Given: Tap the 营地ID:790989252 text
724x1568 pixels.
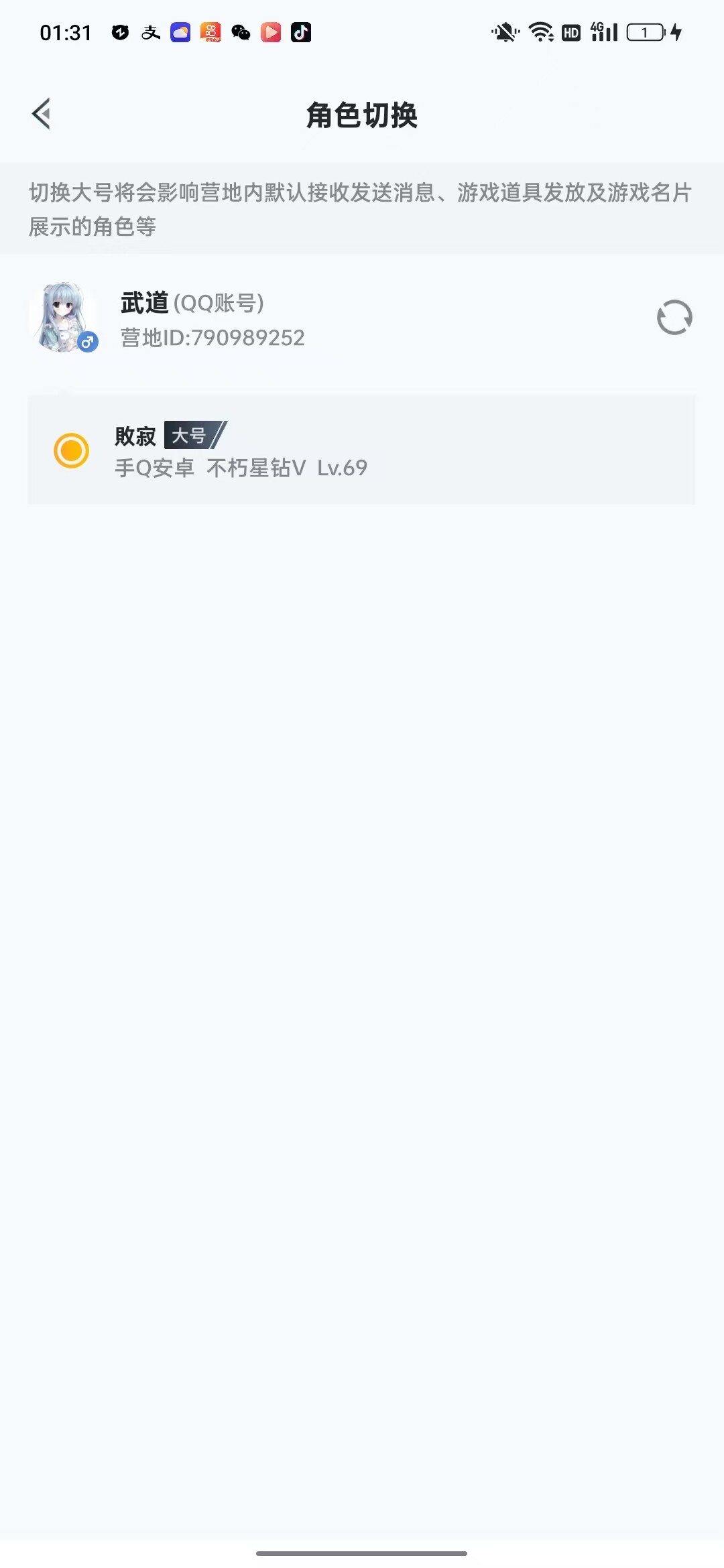Looking at the screenshot, I should 212,338.
